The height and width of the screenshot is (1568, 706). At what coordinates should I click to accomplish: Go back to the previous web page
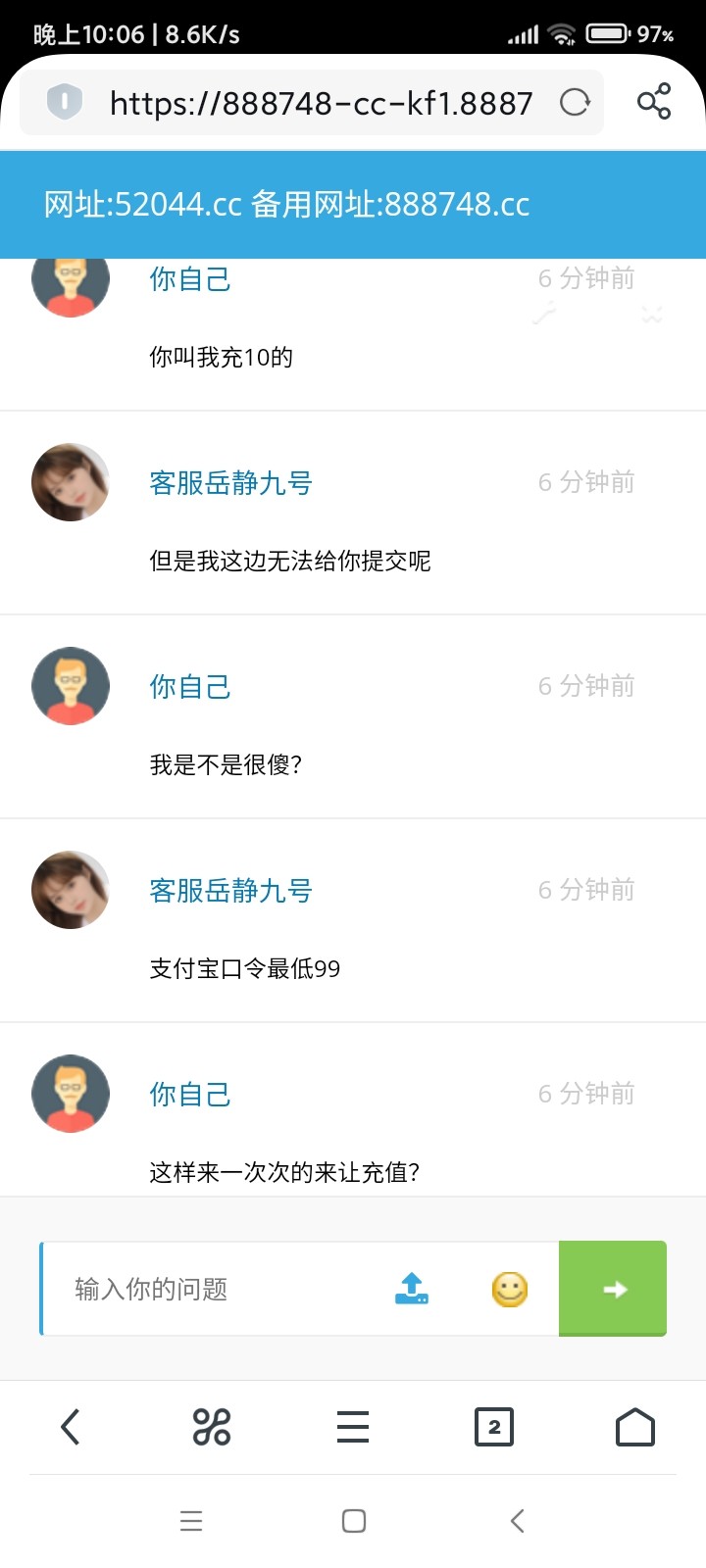[x=70, y=1427]
